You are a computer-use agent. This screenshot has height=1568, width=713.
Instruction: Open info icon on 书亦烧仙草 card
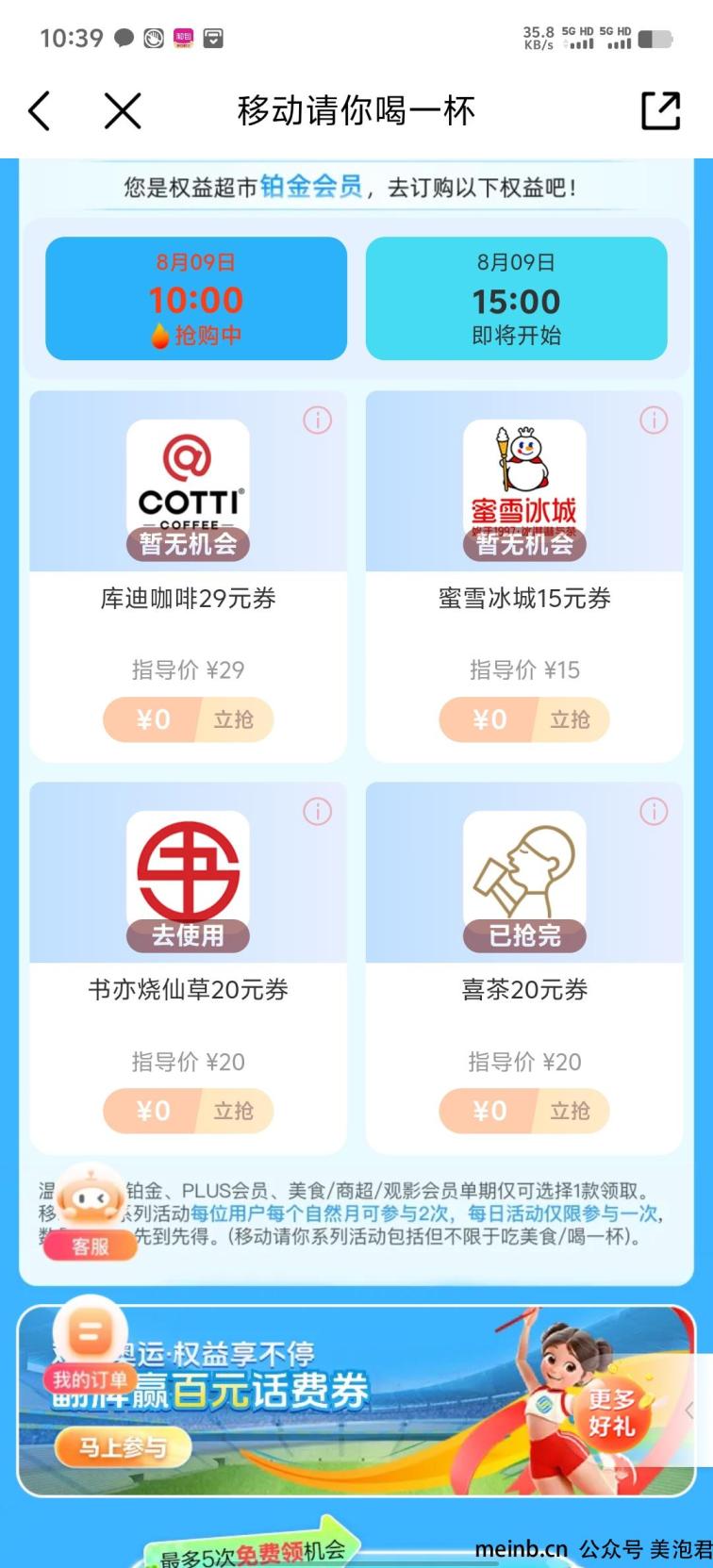point(317,812)
